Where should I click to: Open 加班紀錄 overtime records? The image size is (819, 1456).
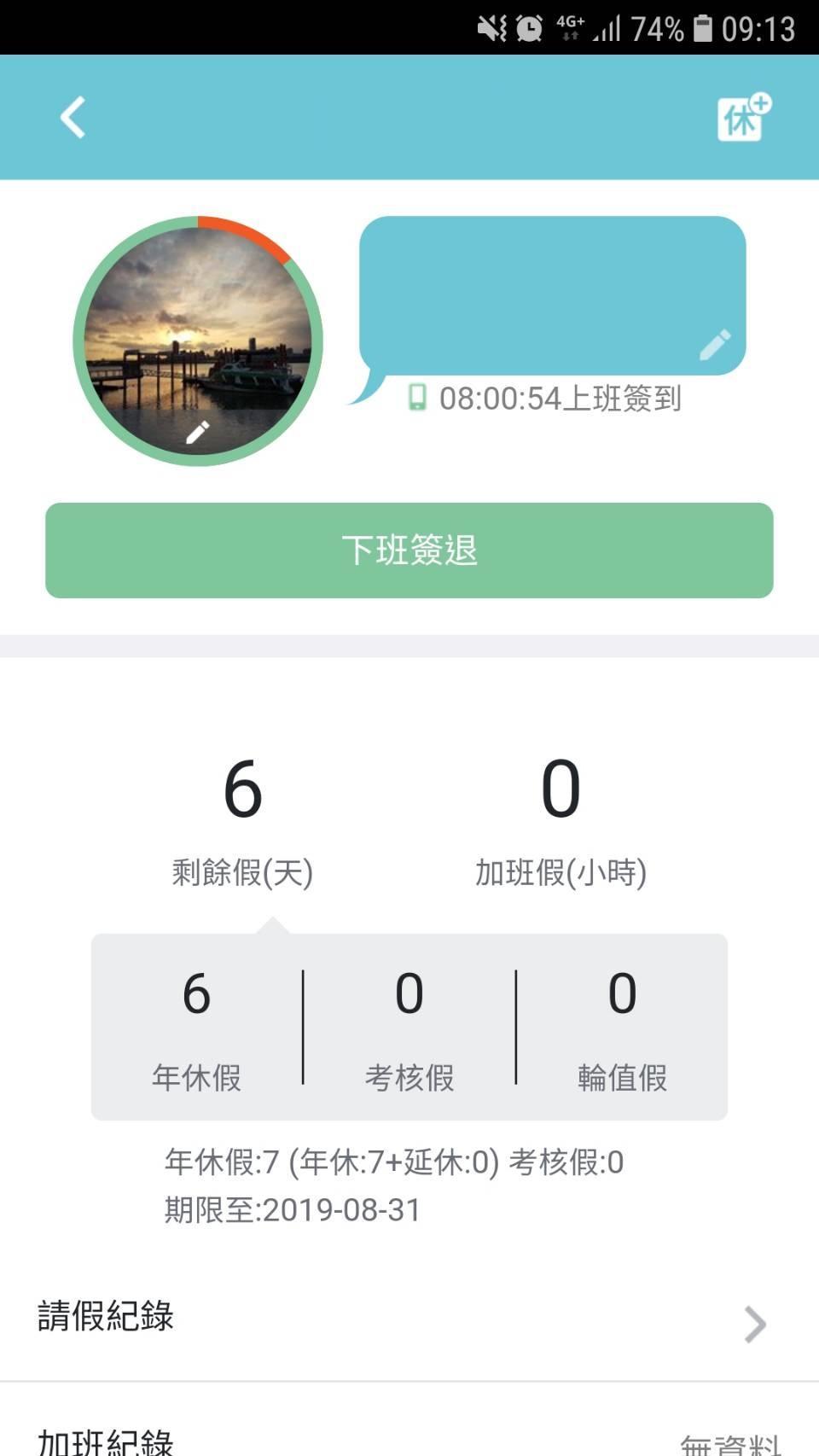409,1439
